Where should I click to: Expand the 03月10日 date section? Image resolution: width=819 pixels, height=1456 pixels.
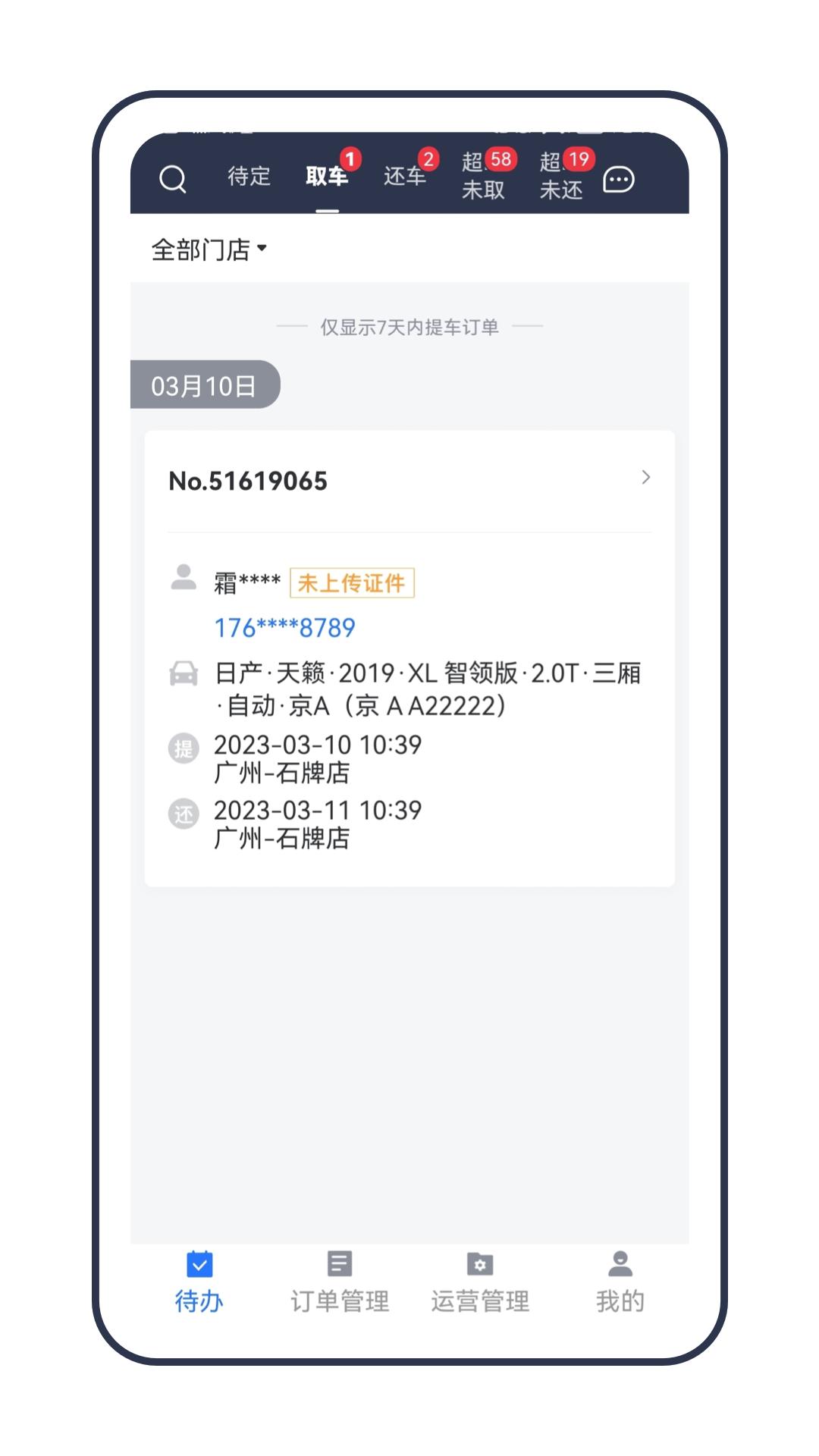(x=203, y=385)
